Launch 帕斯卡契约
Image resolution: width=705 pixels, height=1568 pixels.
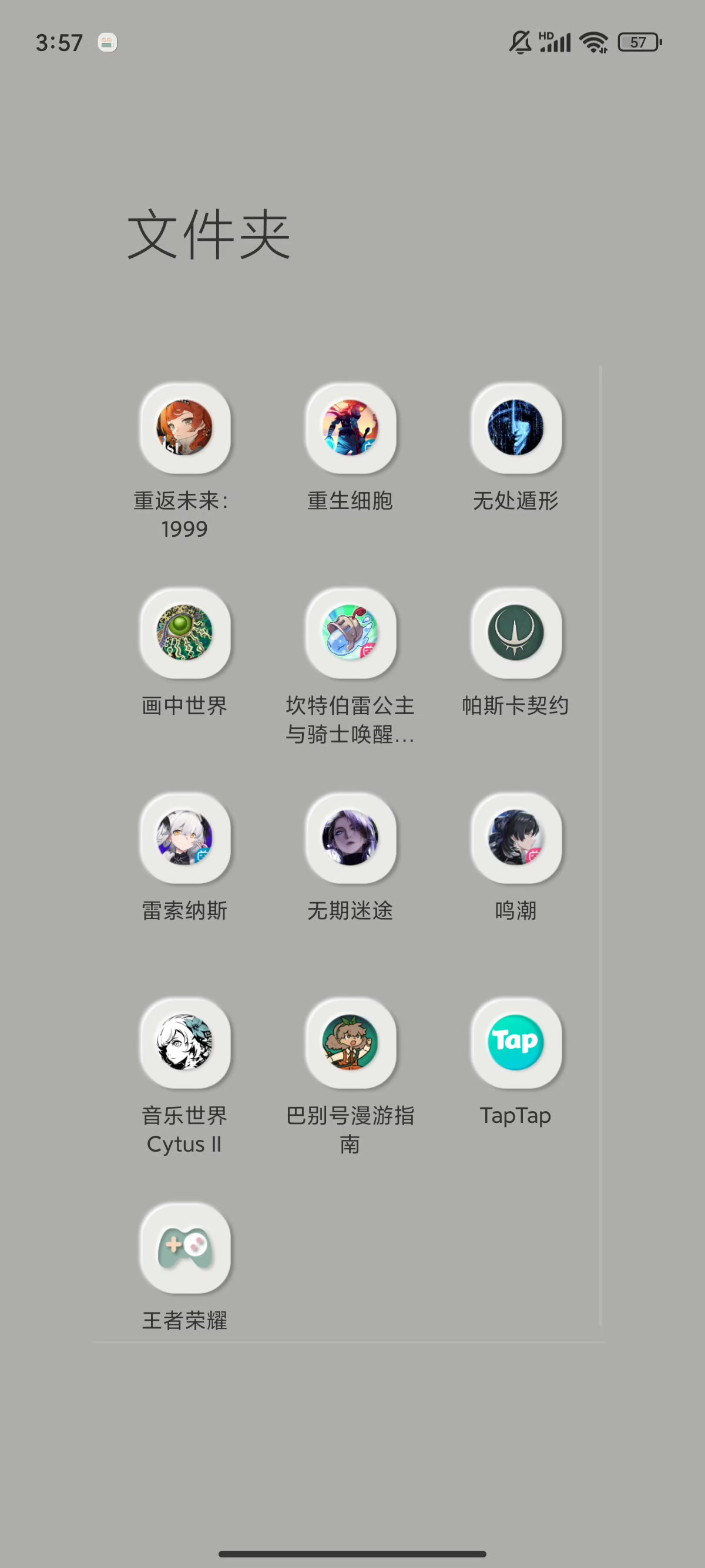tap(516, 633)
